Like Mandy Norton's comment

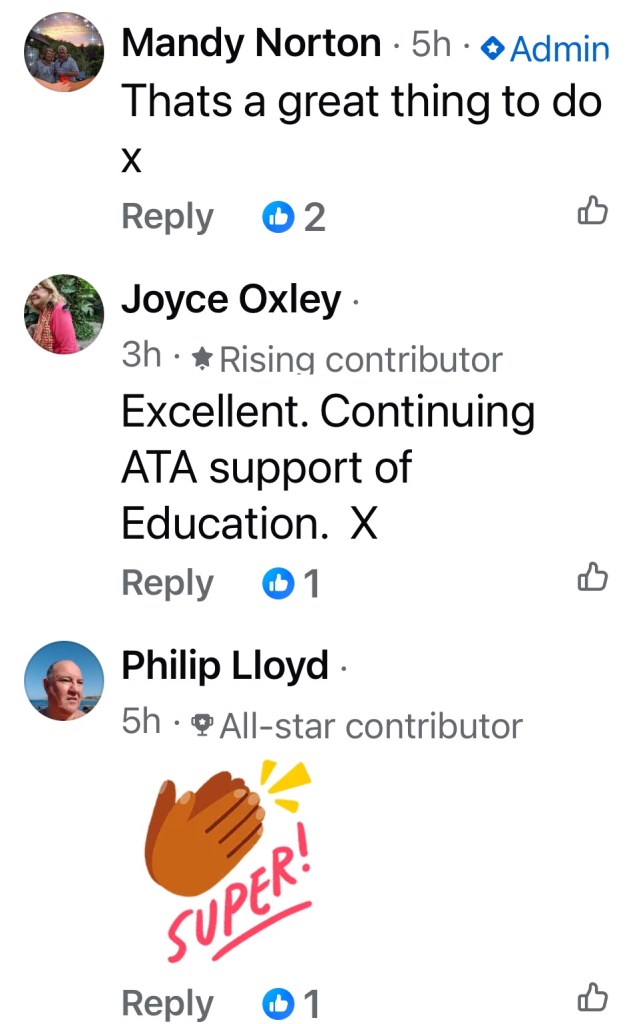coord(593,211)
